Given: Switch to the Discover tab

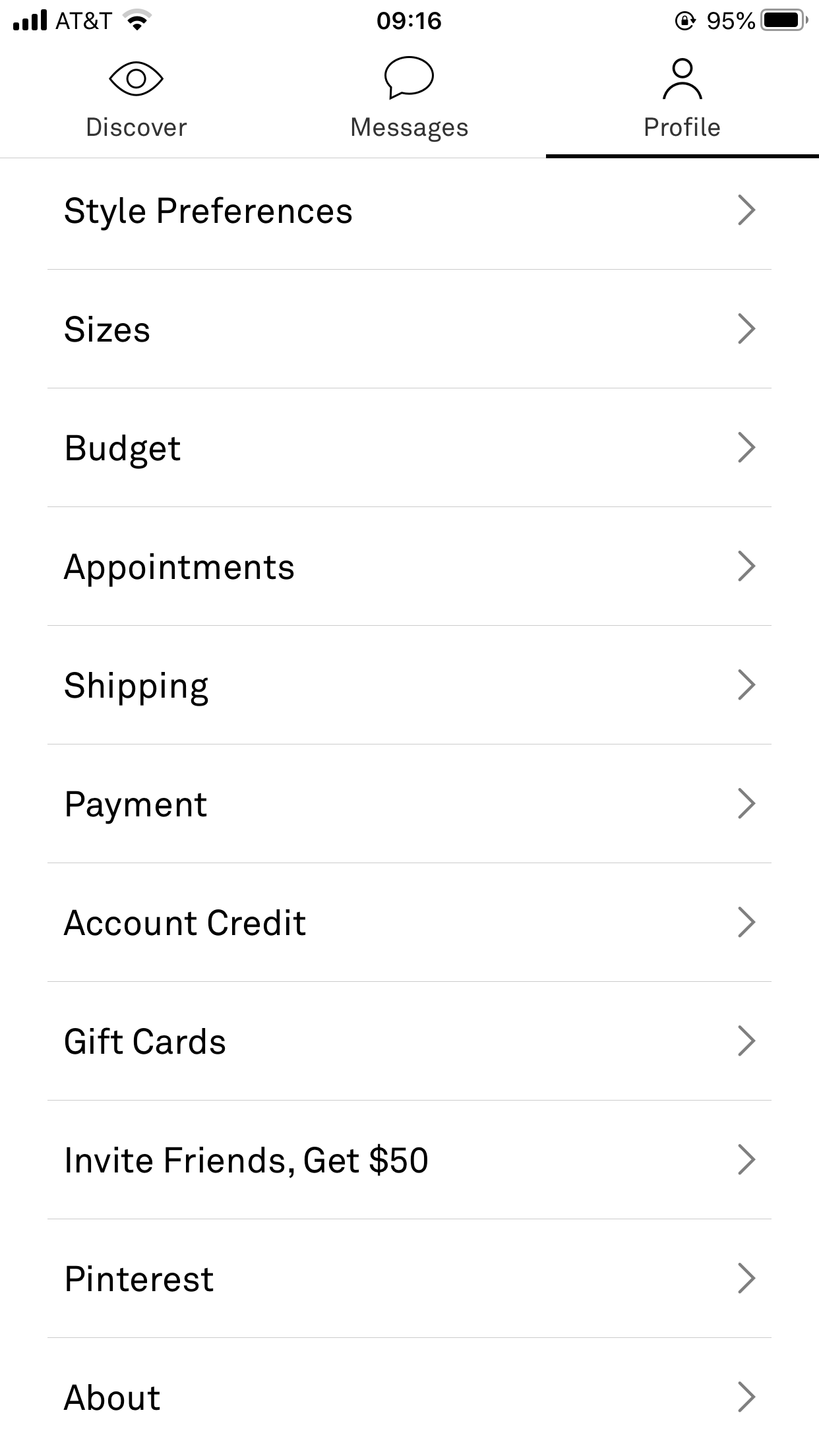Looking at the screenshot, I should click(136, 99).
